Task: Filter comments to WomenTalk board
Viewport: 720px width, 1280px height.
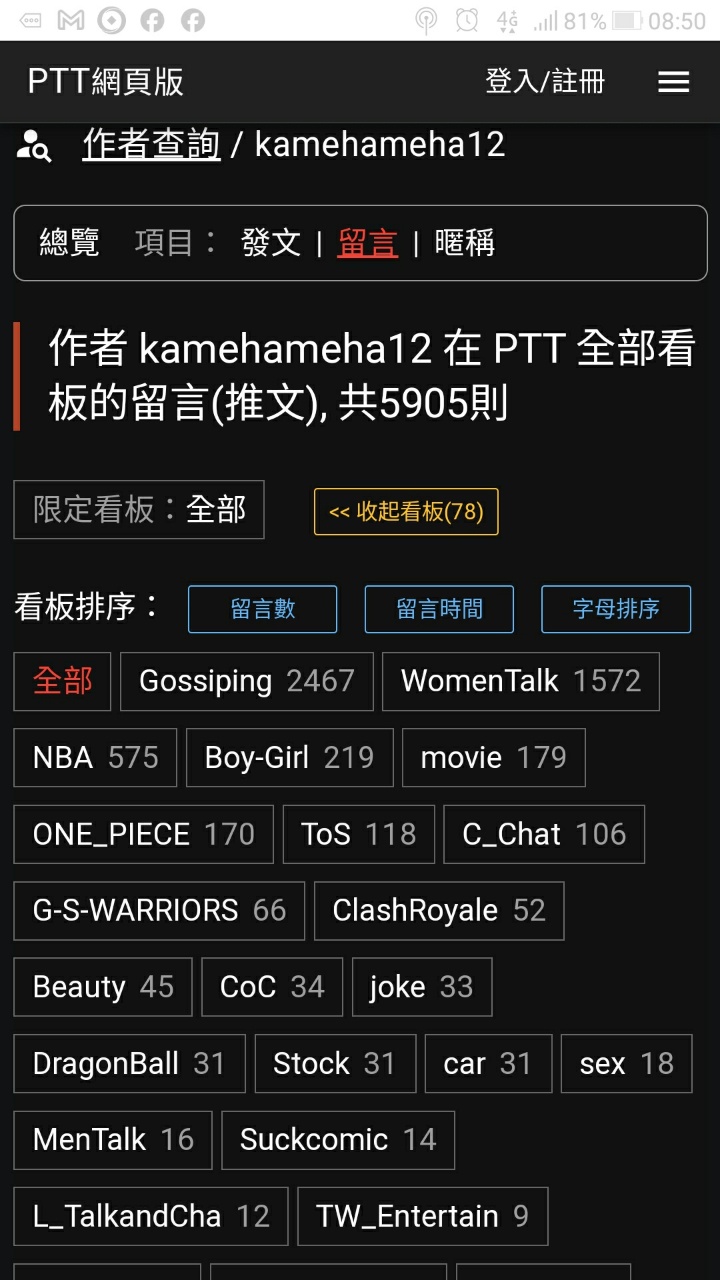Action: tap(521, 681)
